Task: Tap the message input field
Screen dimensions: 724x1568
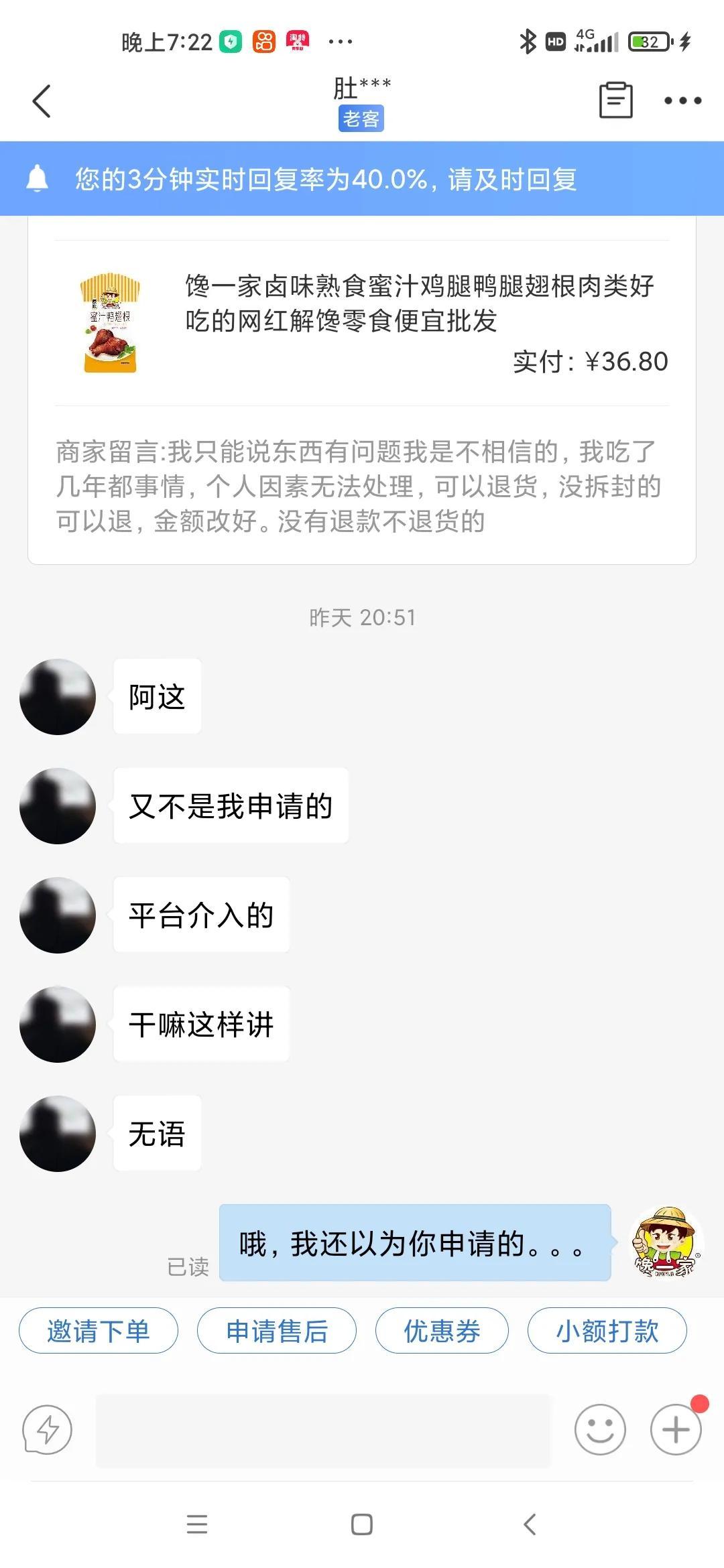Action: [x=322, y=1431]
